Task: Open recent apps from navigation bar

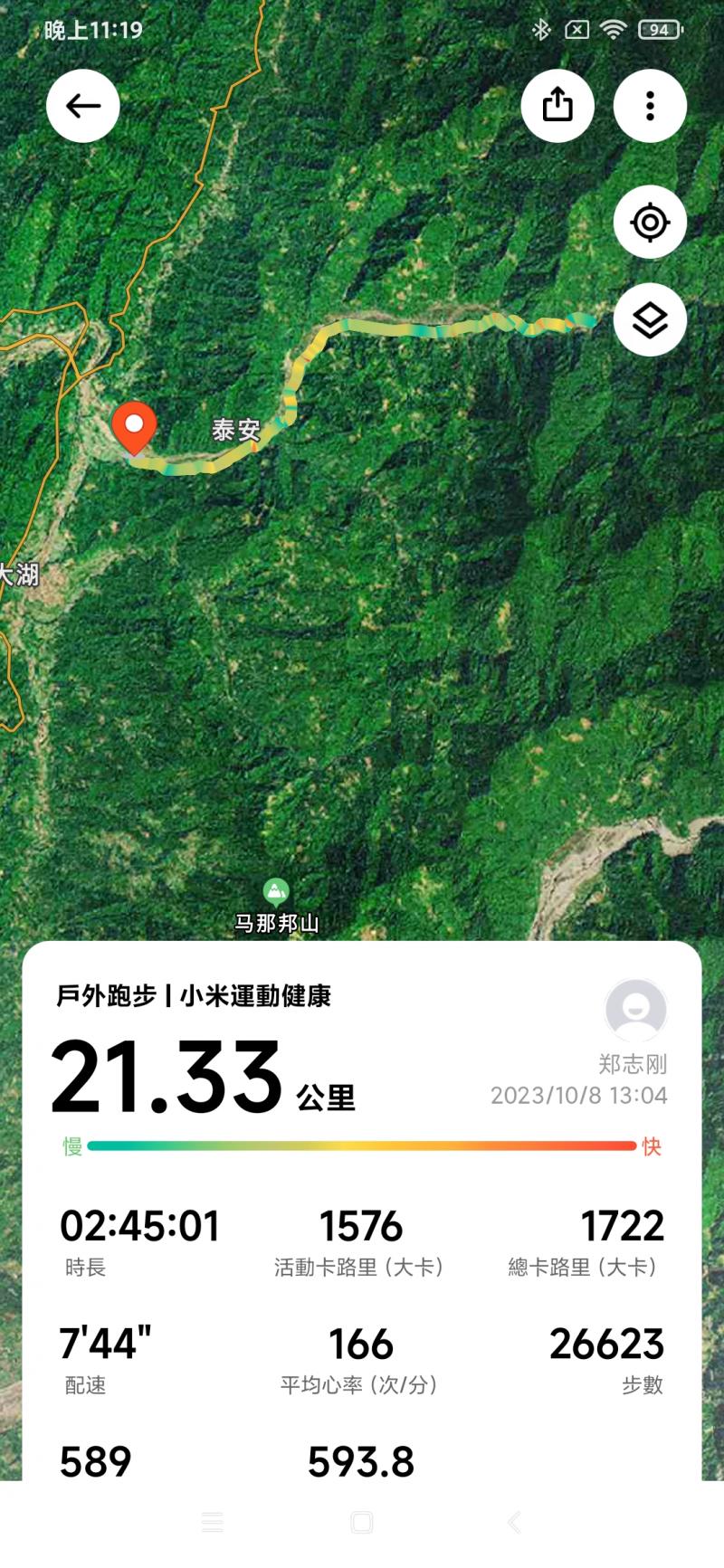Action: click(213, 1523)
